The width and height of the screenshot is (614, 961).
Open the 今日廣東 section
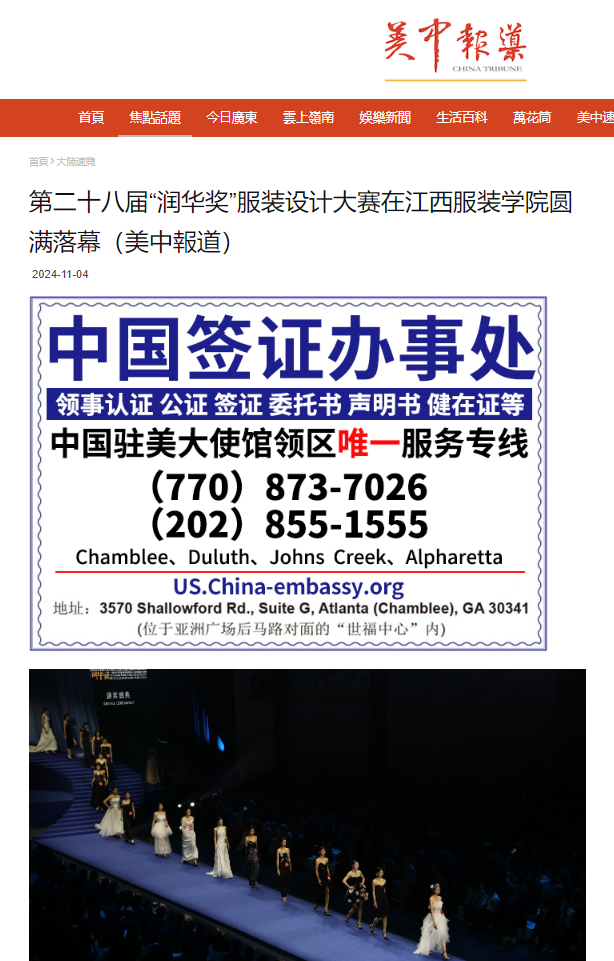231,118
